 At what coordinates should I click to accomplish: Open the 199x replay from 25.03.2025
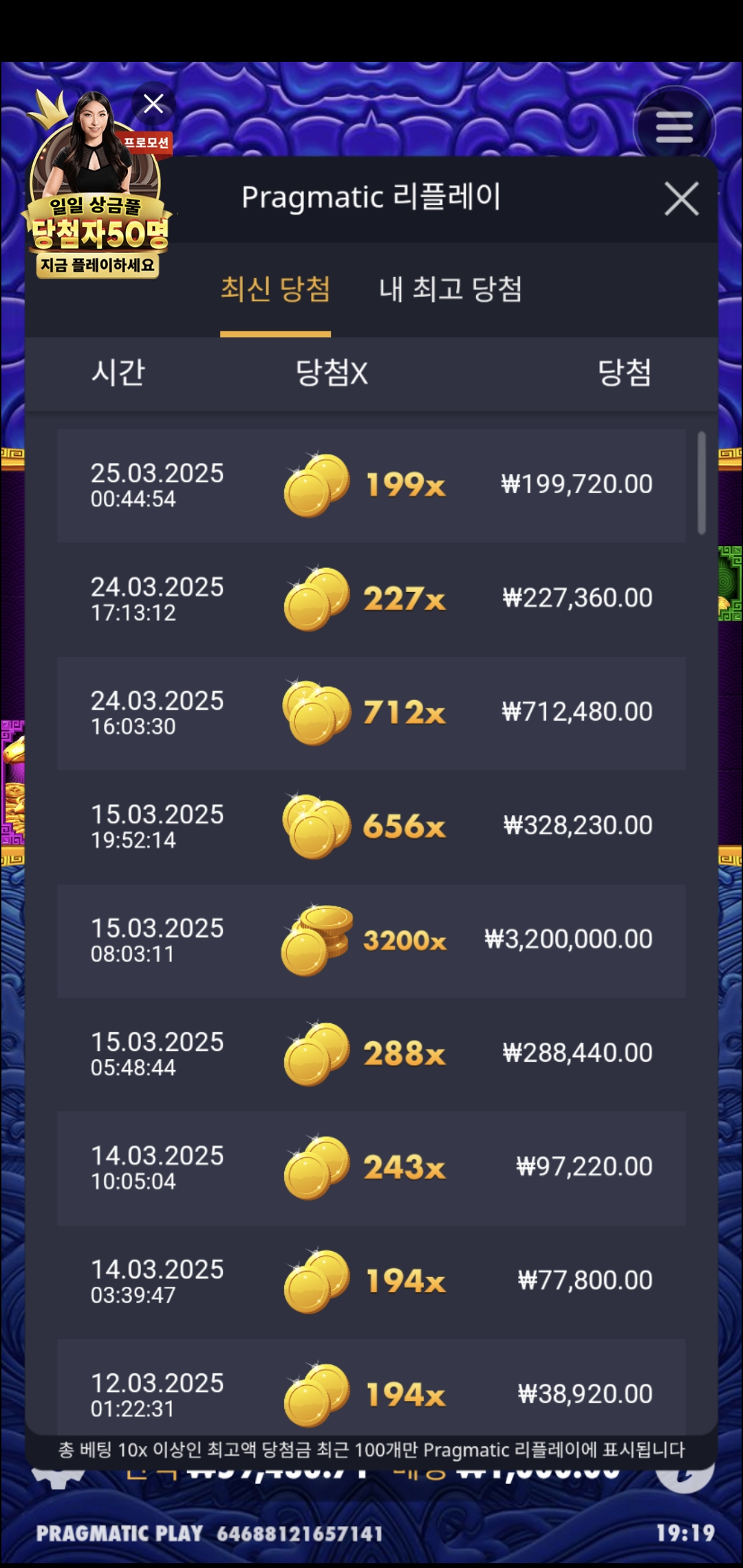[x=371, y=485]
